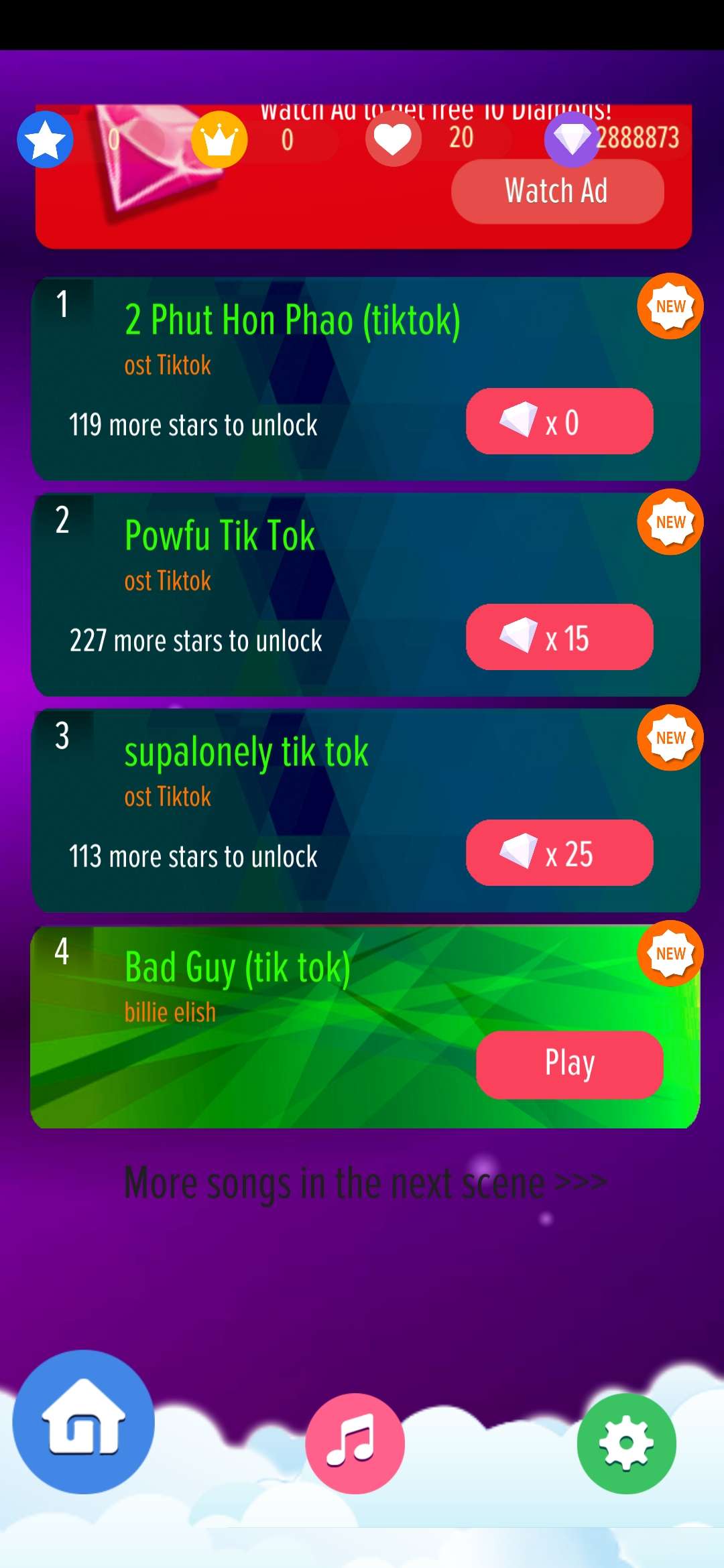724x1568 pixels.
Task: Open the music note menu
Action: coord(355,1443)
